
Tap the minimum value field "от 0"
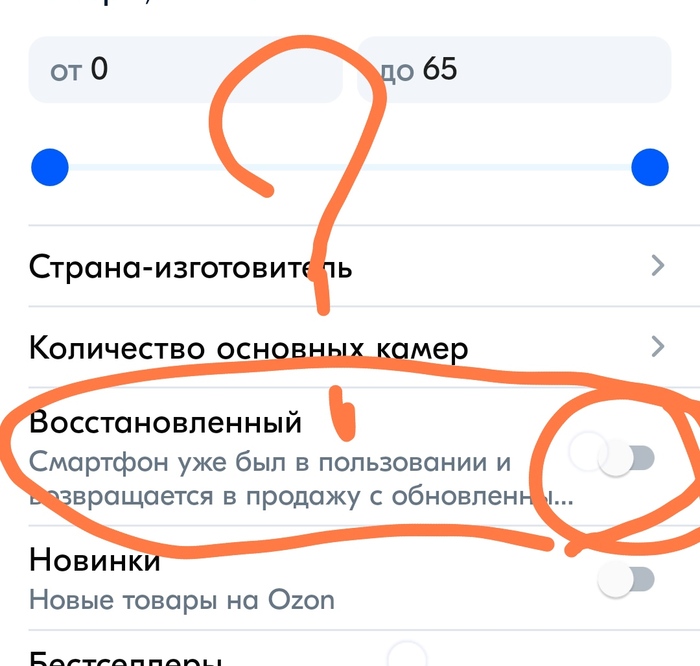(x=185, y=70)
